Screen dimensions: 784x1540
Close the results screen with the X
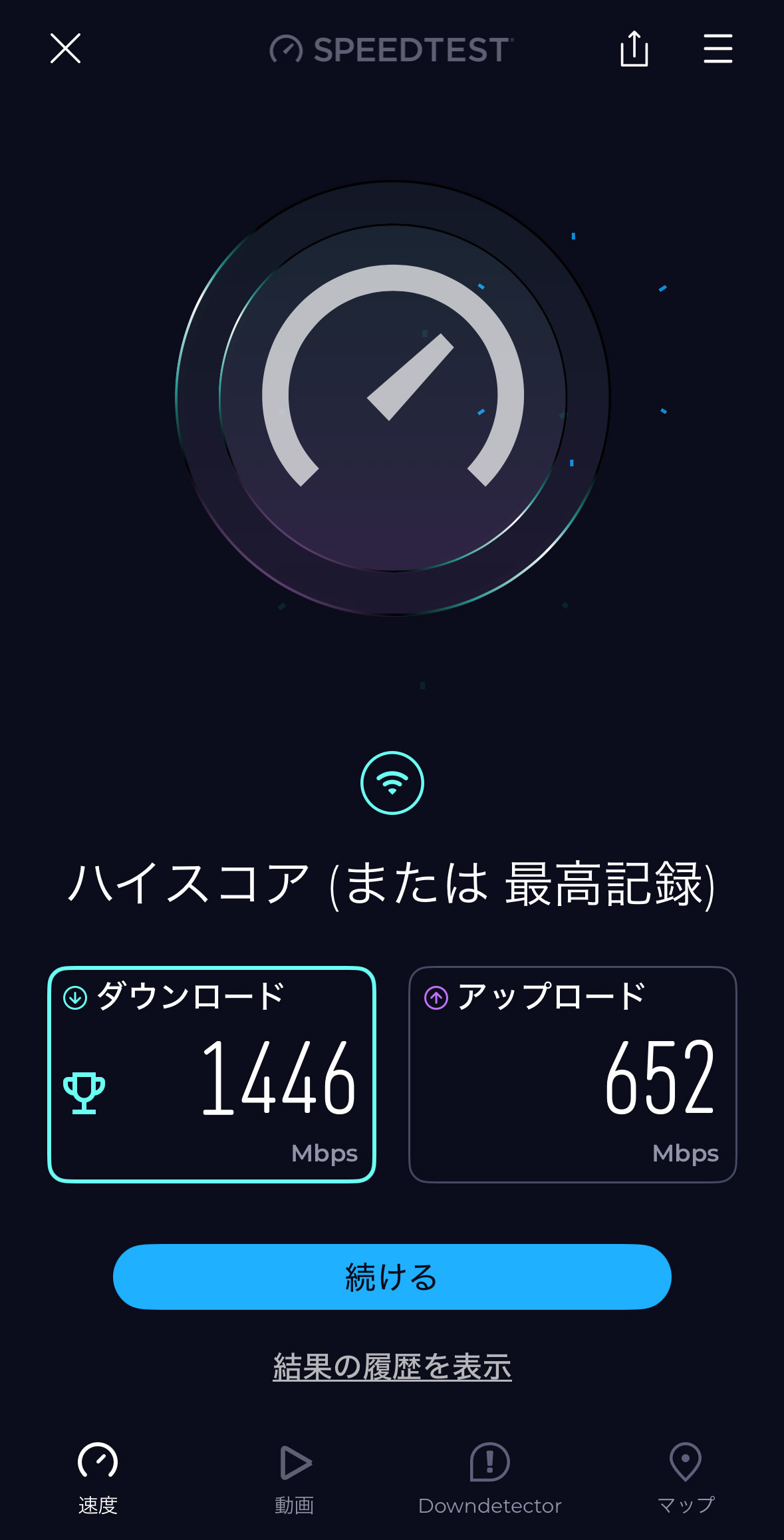65,49
